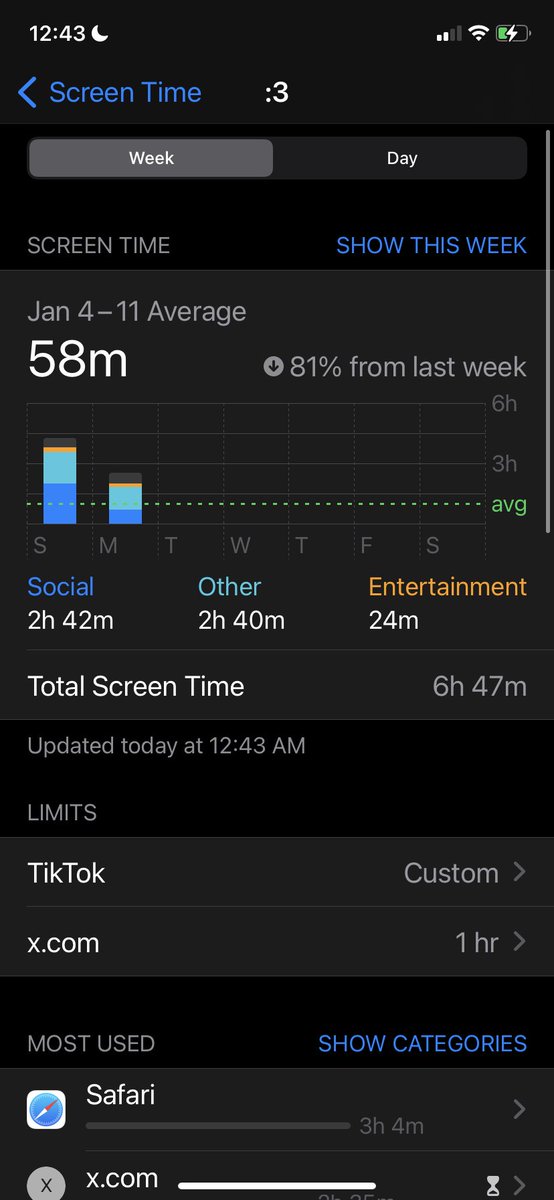The height and width of the screenshot is (1200, 554).
Task: Open Safari usage details
Action: pyautogui.click(x=277, y=1109)
